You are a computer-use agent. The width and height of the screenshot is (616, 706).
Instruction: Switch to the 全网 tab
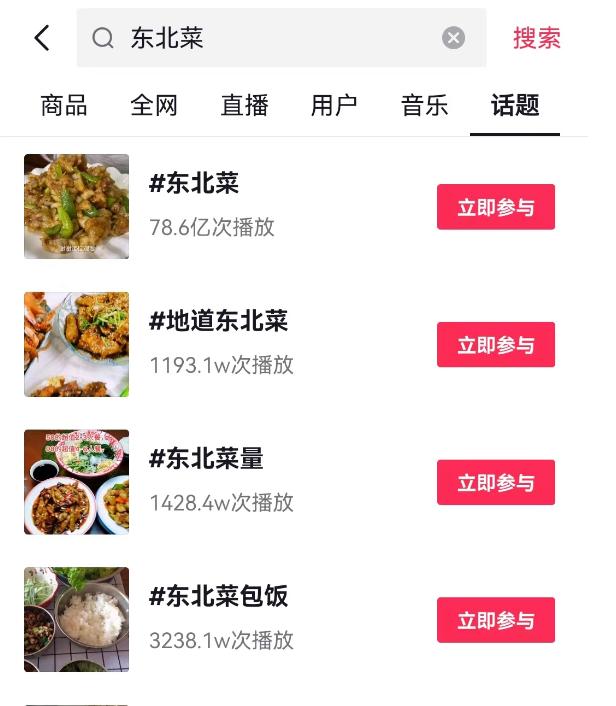coord(154,105)
